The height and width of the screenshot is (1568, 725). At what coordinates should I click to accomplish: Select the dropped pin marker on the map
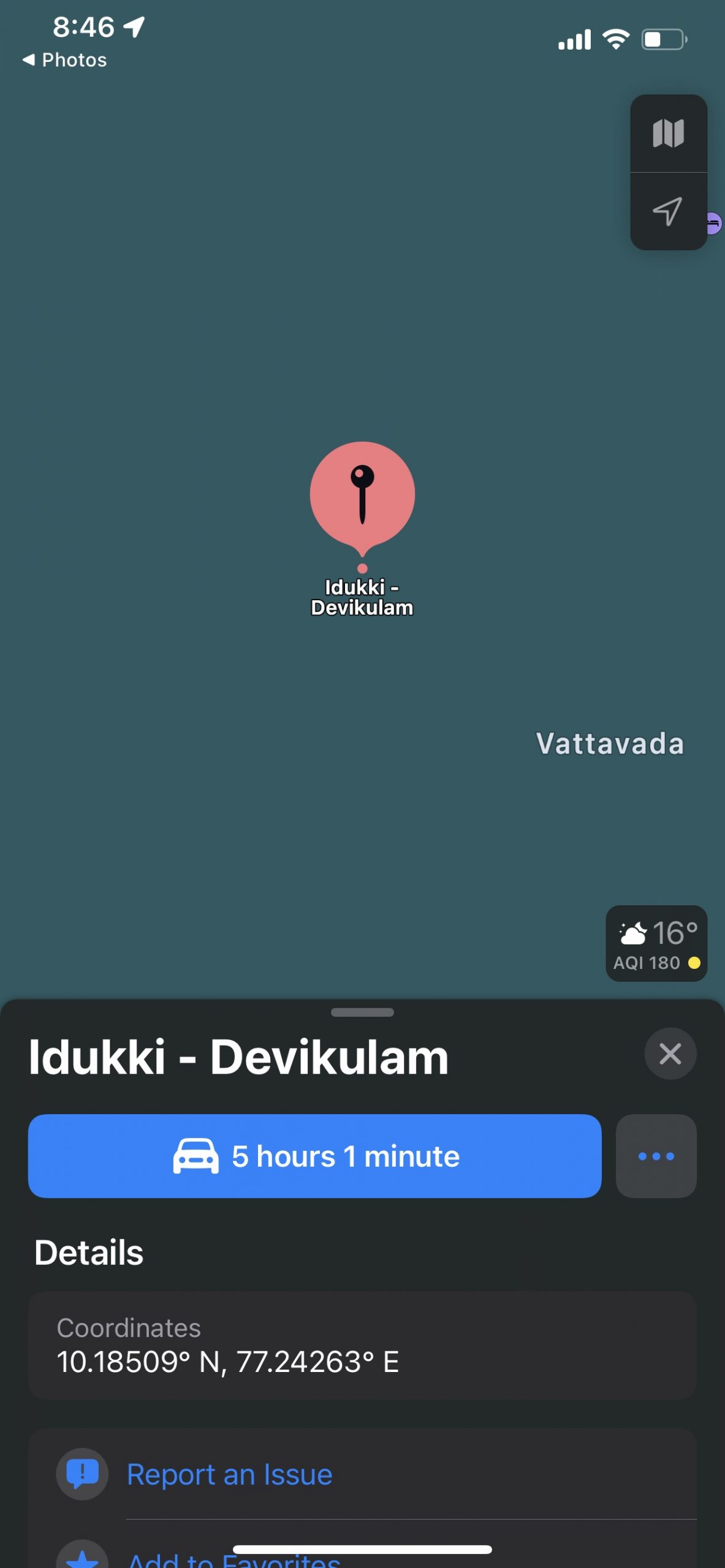point(363,493)
